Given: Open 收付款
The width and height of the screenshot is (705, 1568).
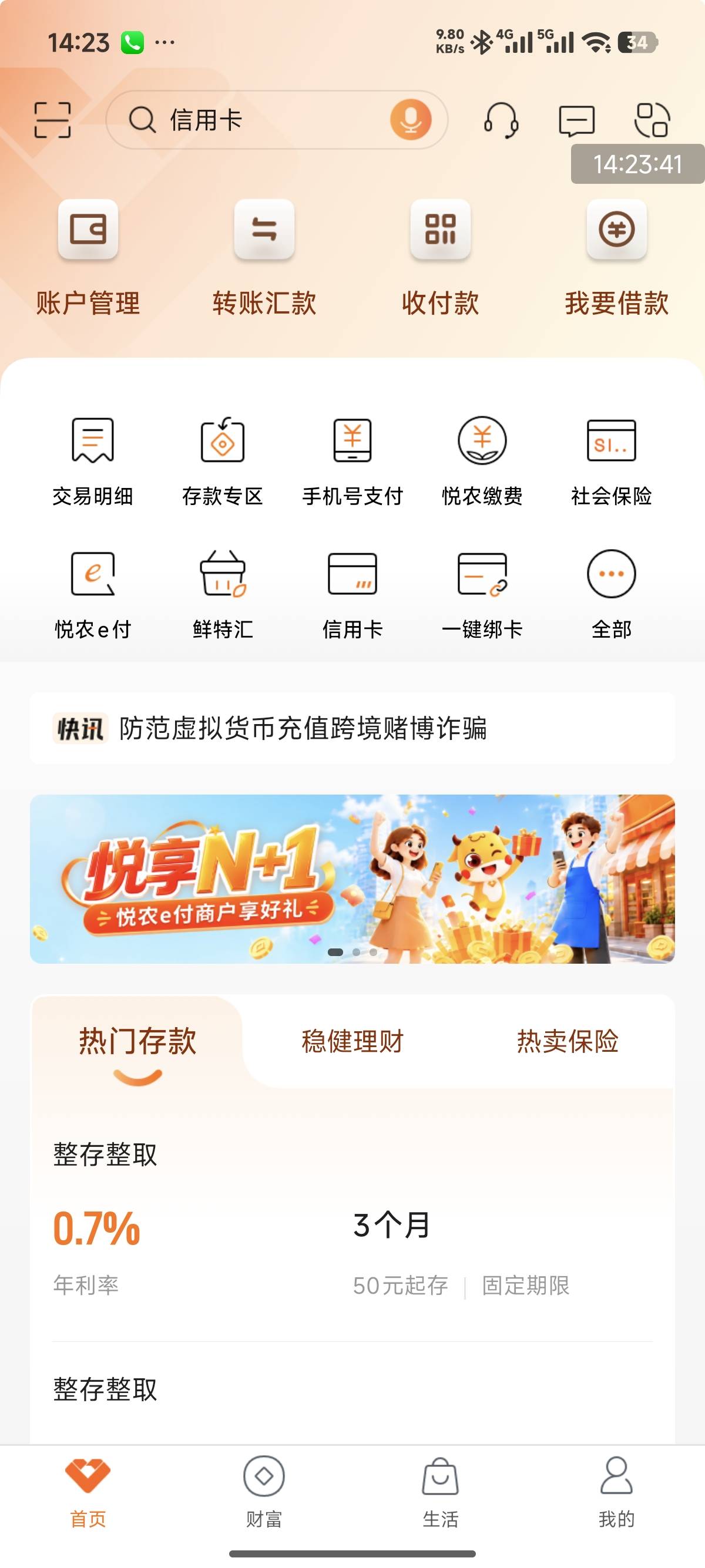Looking at the screenshot, I should click(x=440, y=258).
